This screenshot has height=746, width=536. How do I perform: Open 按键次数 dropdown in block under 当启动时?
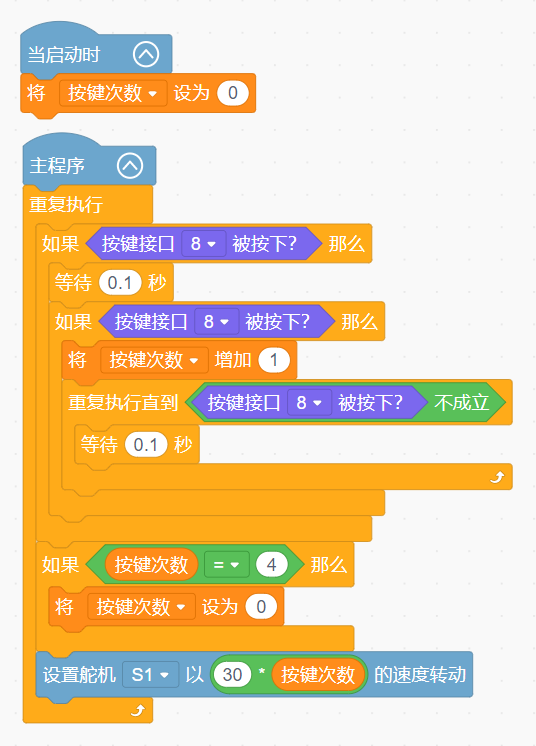pos(113,93)
